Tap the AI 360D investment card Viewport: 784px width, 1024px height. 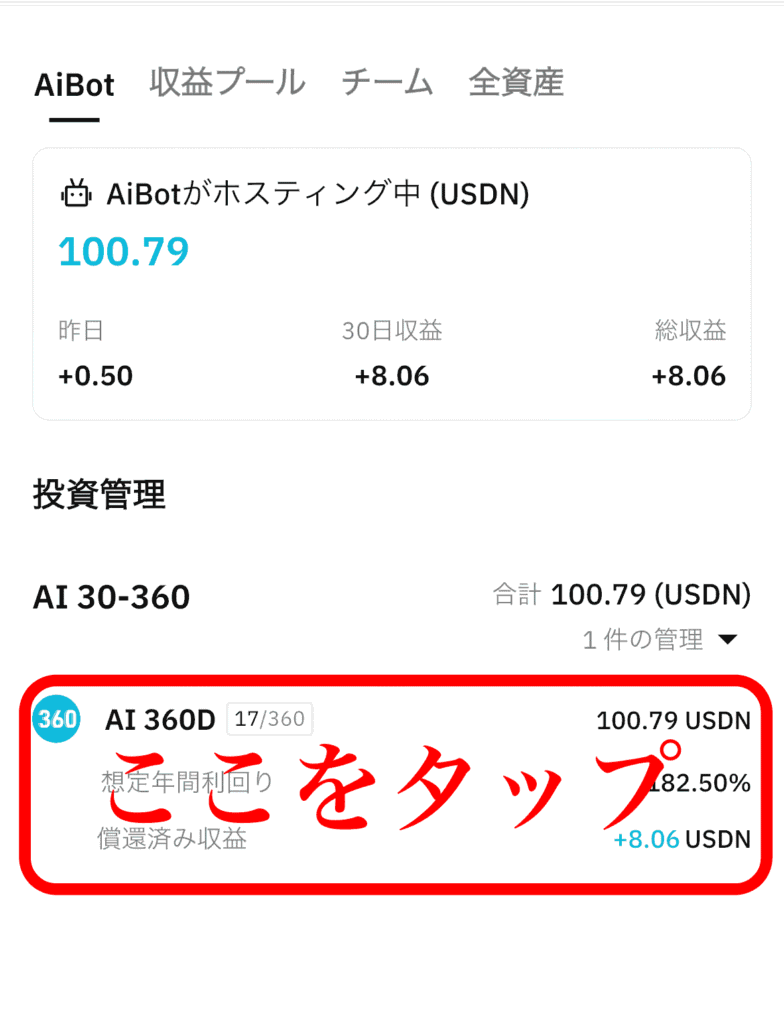pyautogui.click(x=392, y=783)
